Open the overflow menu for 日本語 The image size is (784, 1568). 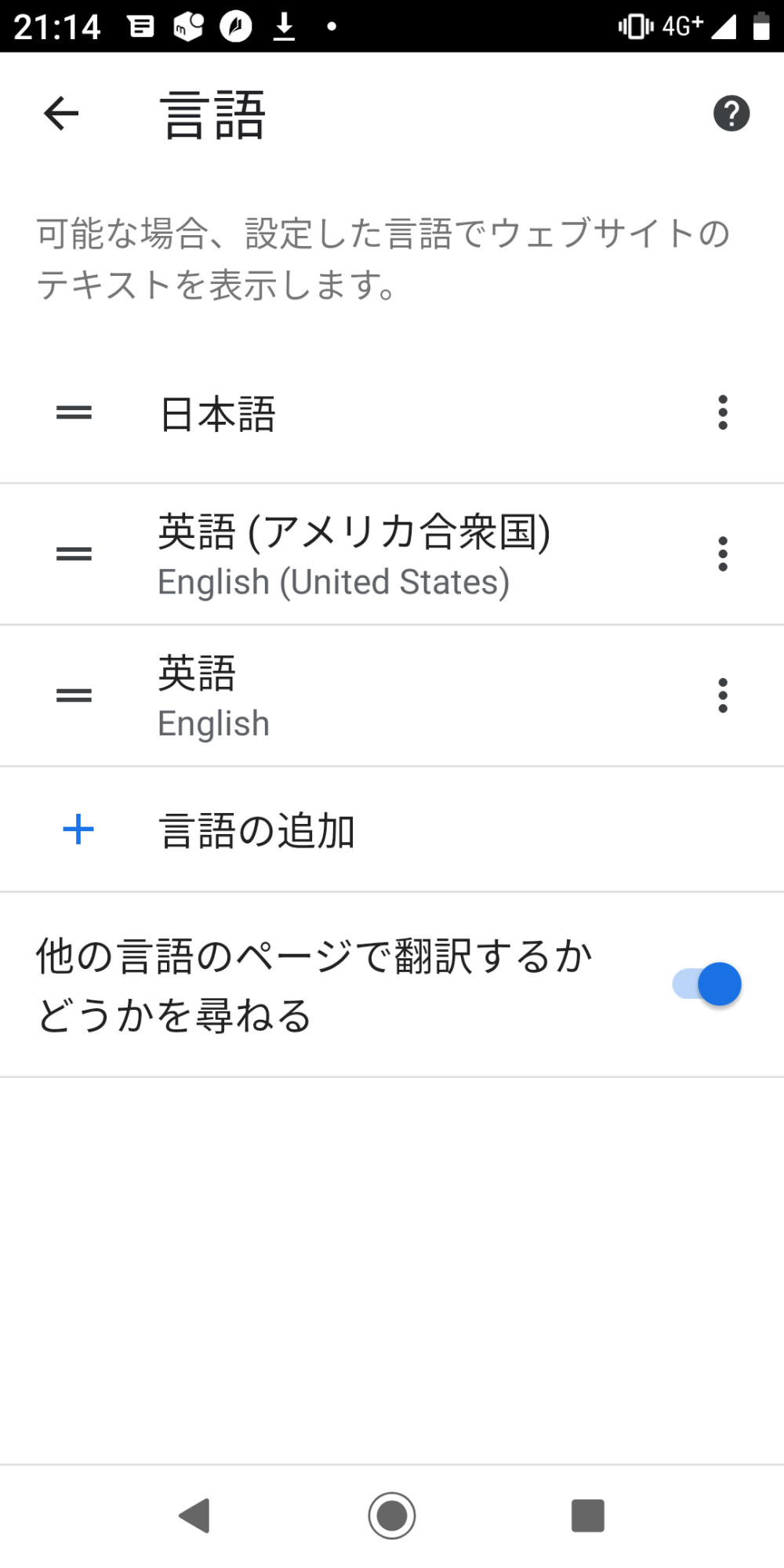coord(722,412)
